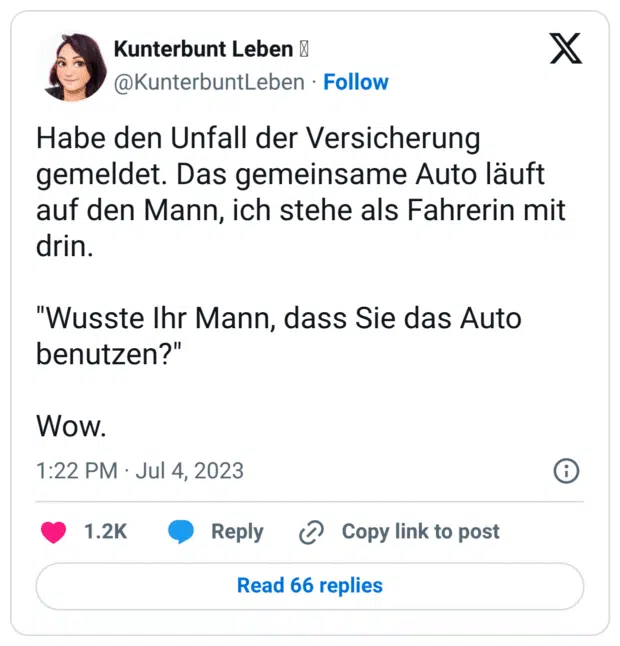Read 66 replies
620x646 pixels.
310,586
